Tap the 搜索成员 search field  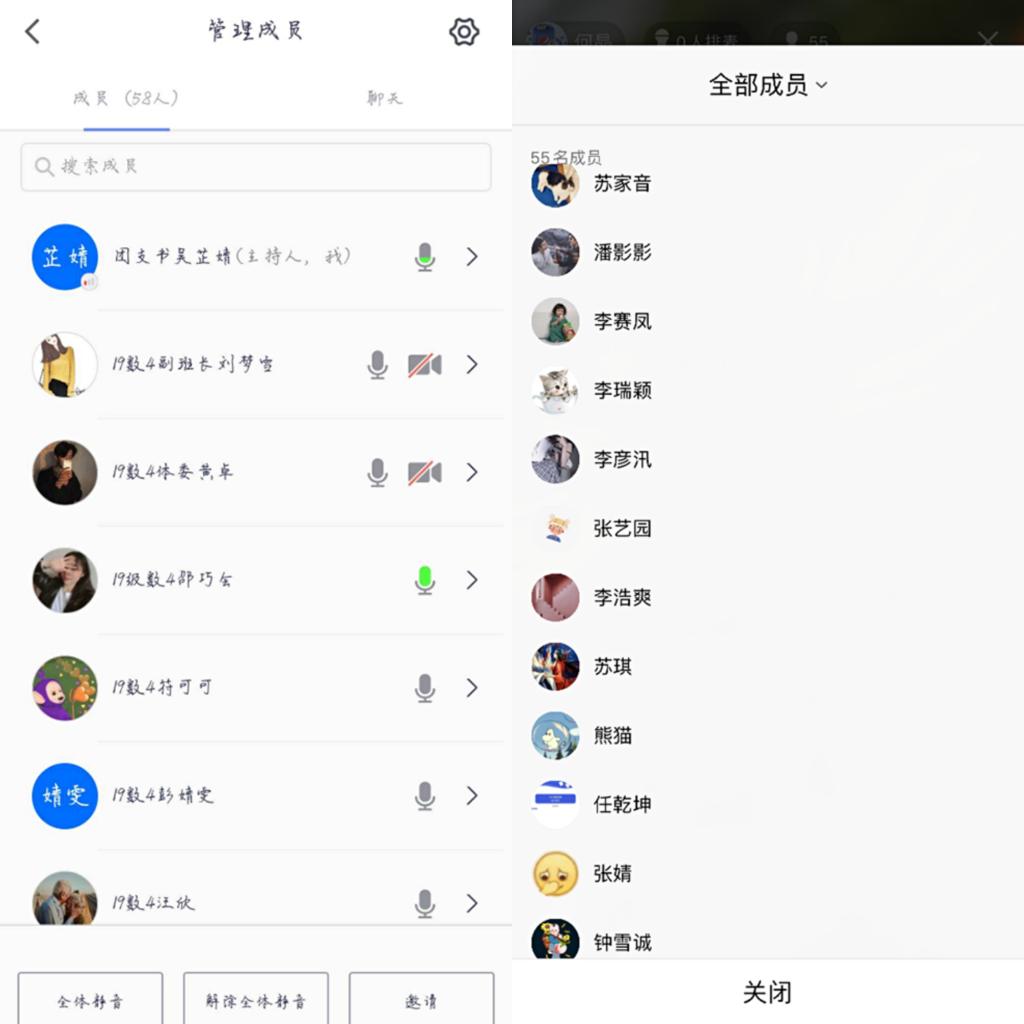pos(256,167)
